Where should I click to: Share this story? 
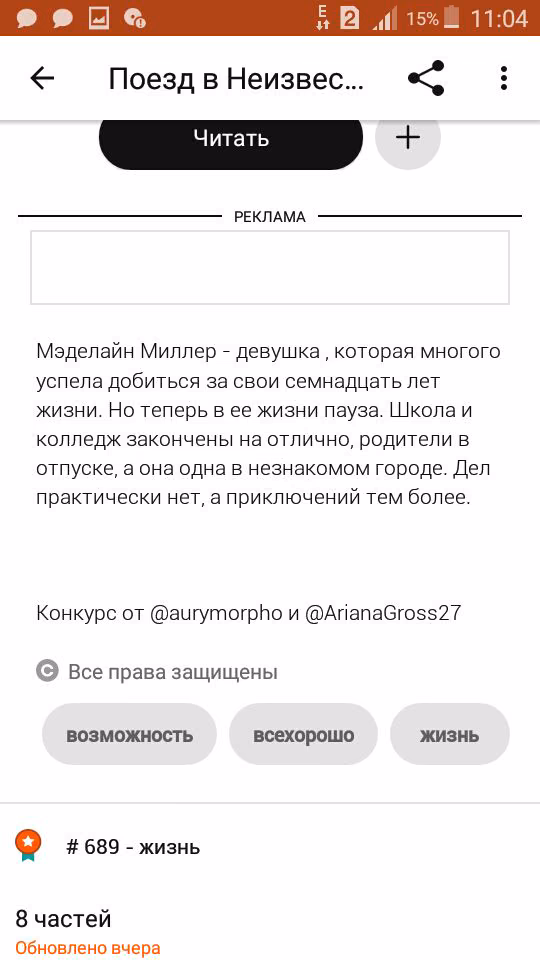pyautogui.click(x=426, y=78)
